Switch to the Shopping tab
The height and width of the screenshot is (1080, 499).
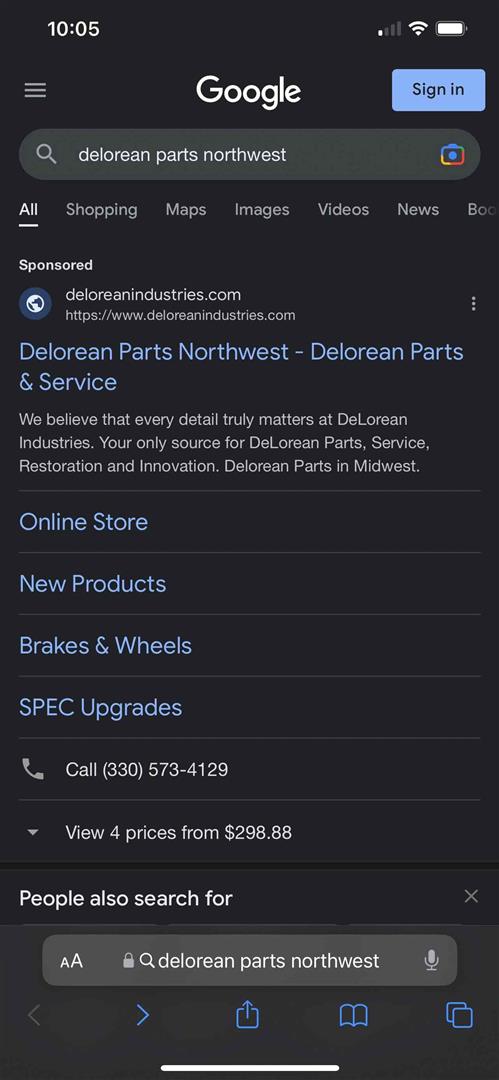(101, 209)
